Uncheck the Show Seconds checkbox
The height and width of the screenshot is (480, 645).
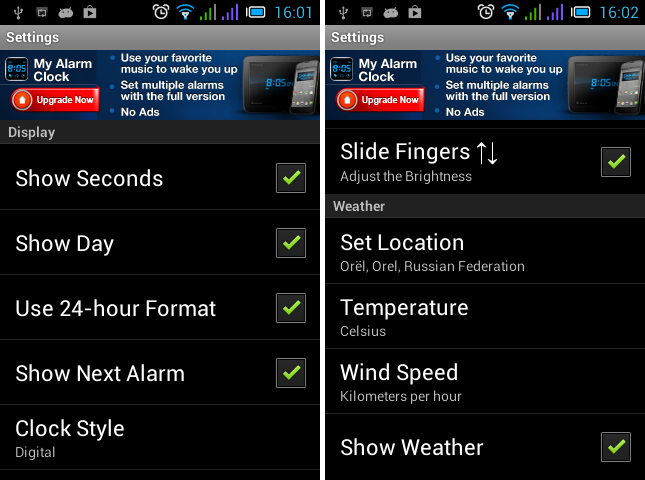point(291,178)
